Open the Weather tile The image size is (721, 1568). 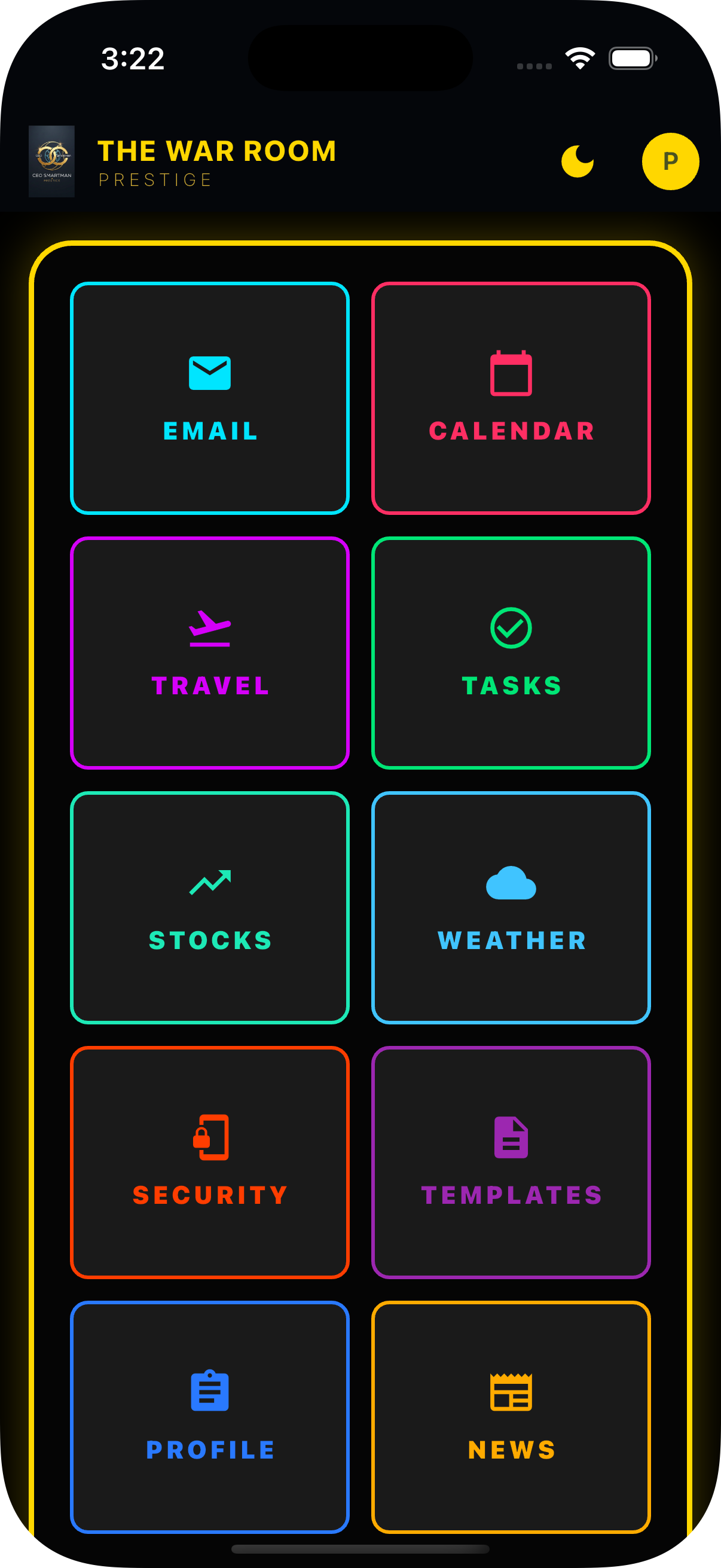click(x=511, y=907)
